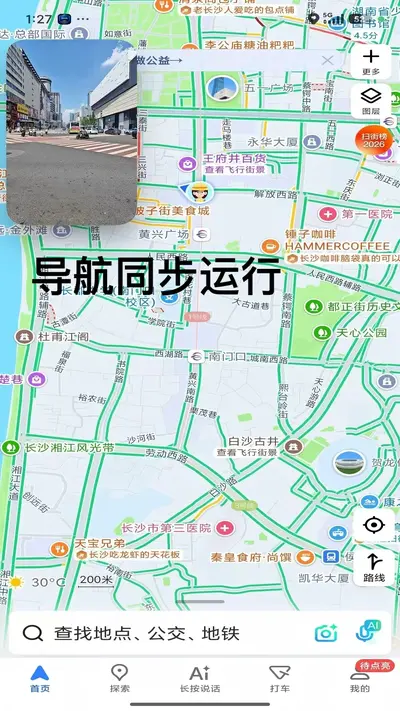
Task: Open the 更多 plus button
Action: (371, 62)
